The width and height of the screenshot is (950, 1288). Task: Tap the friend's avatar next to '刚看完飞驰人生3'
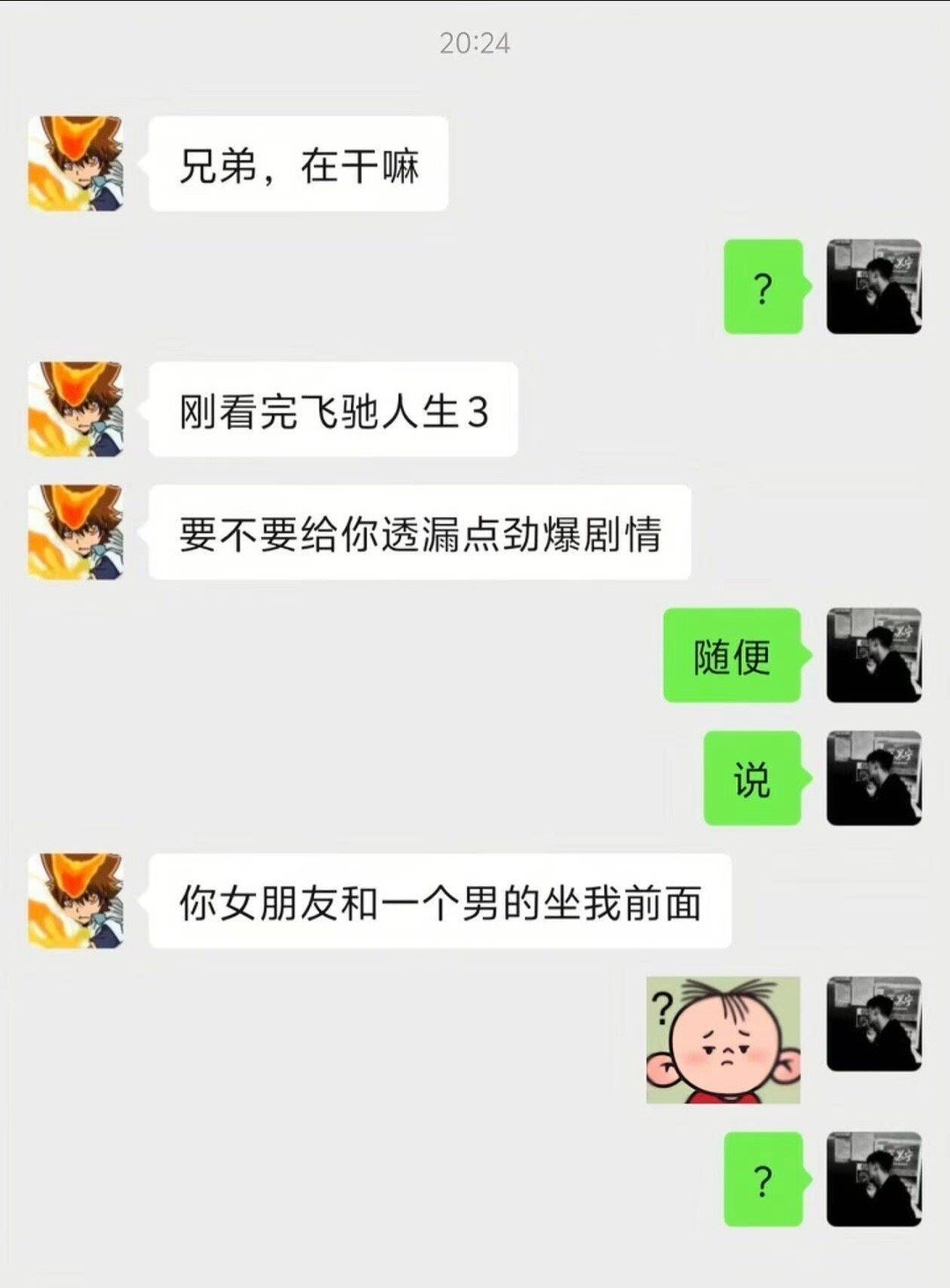pos(75,409)
